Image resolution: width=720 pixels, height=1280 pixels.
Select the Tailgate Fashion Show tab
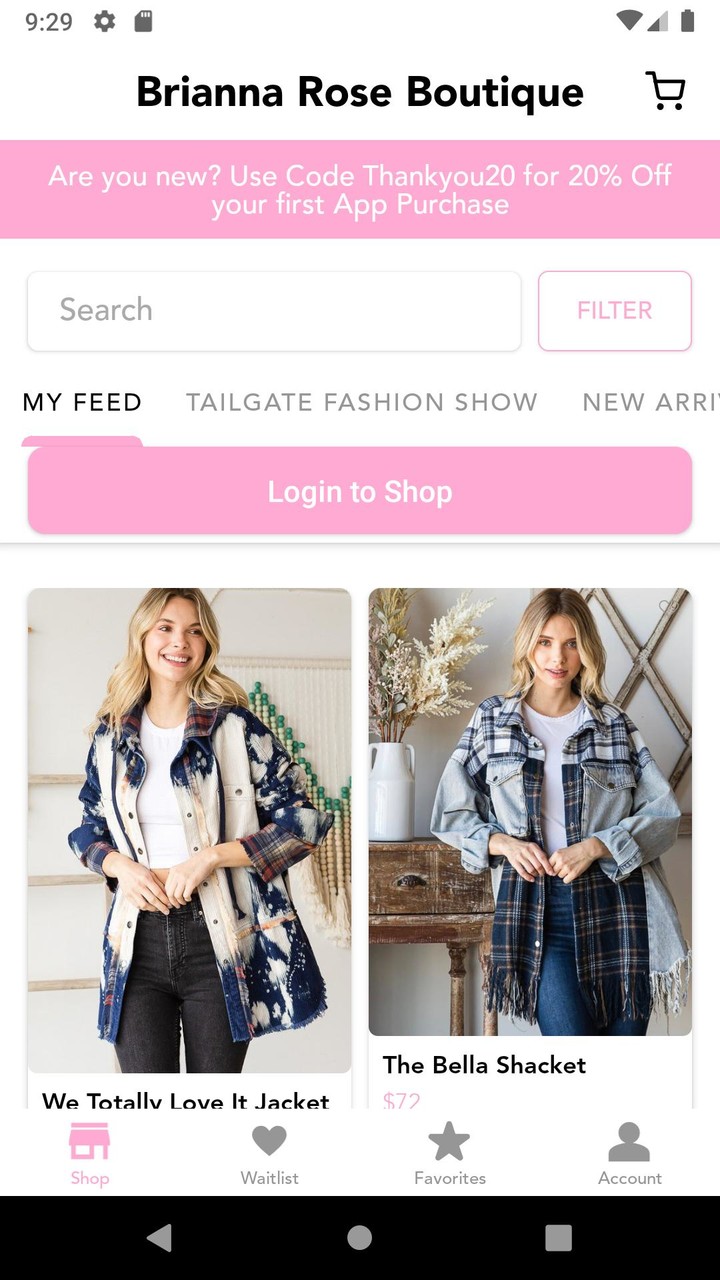point(361,403)
